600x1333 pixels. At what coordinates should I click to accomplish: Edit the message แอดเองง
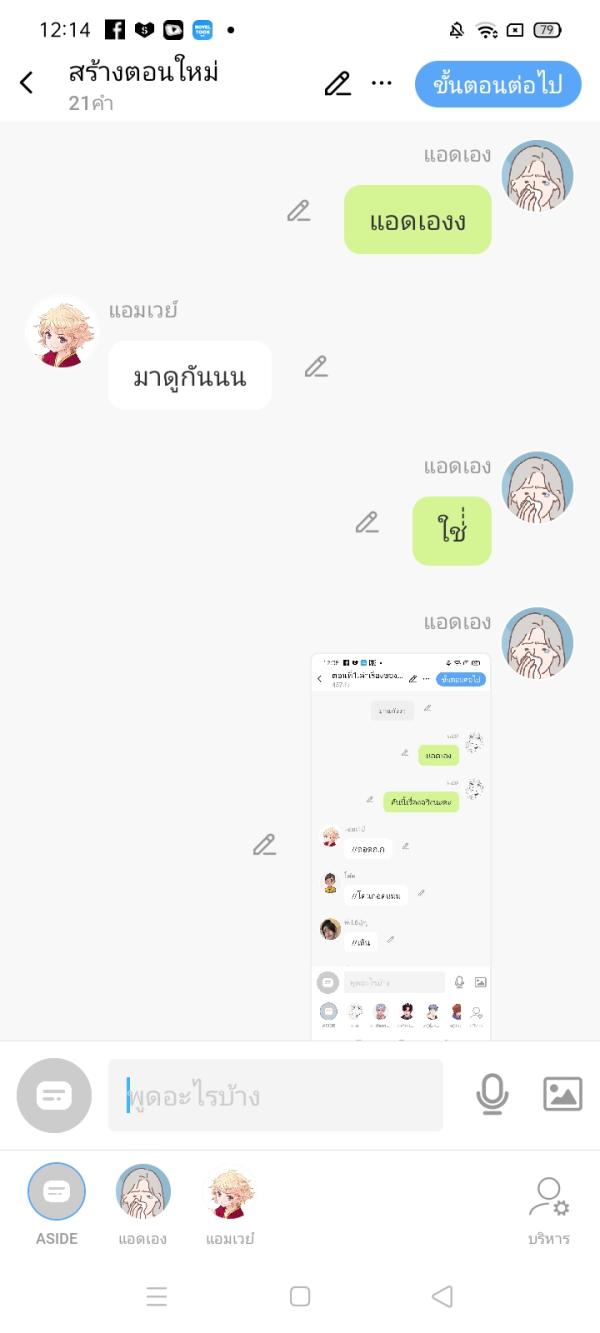pos(298,211)
